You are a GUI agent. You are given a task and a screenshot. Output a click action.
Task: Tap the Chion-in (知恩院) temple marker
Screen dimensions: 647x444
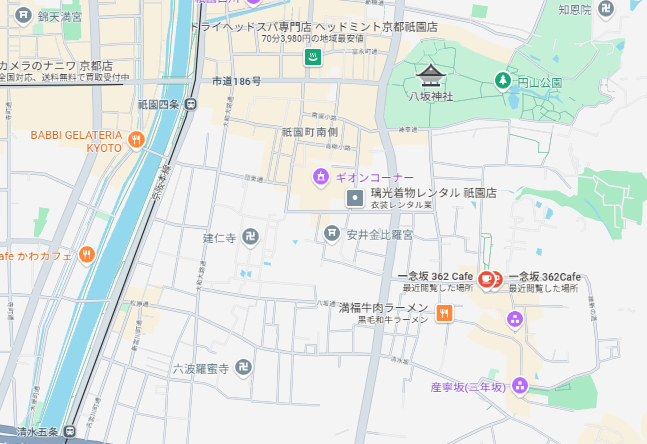pyautogui.click(x=603, y=8)
